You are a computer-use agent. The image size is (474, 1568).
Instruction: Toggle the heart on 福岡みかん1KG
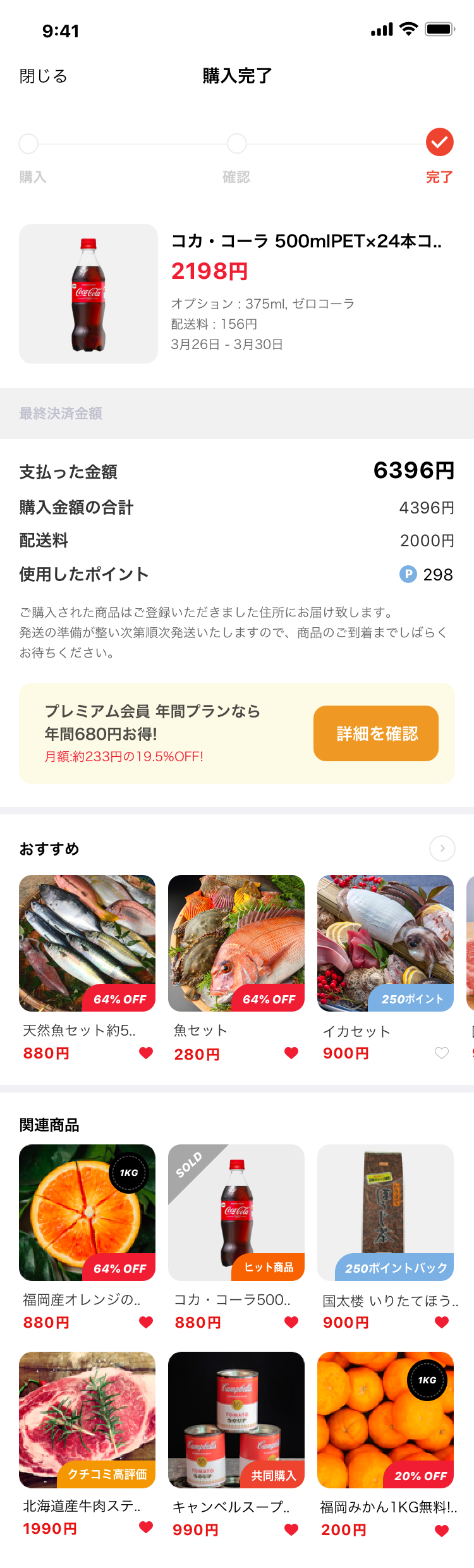click(442, 1531)
